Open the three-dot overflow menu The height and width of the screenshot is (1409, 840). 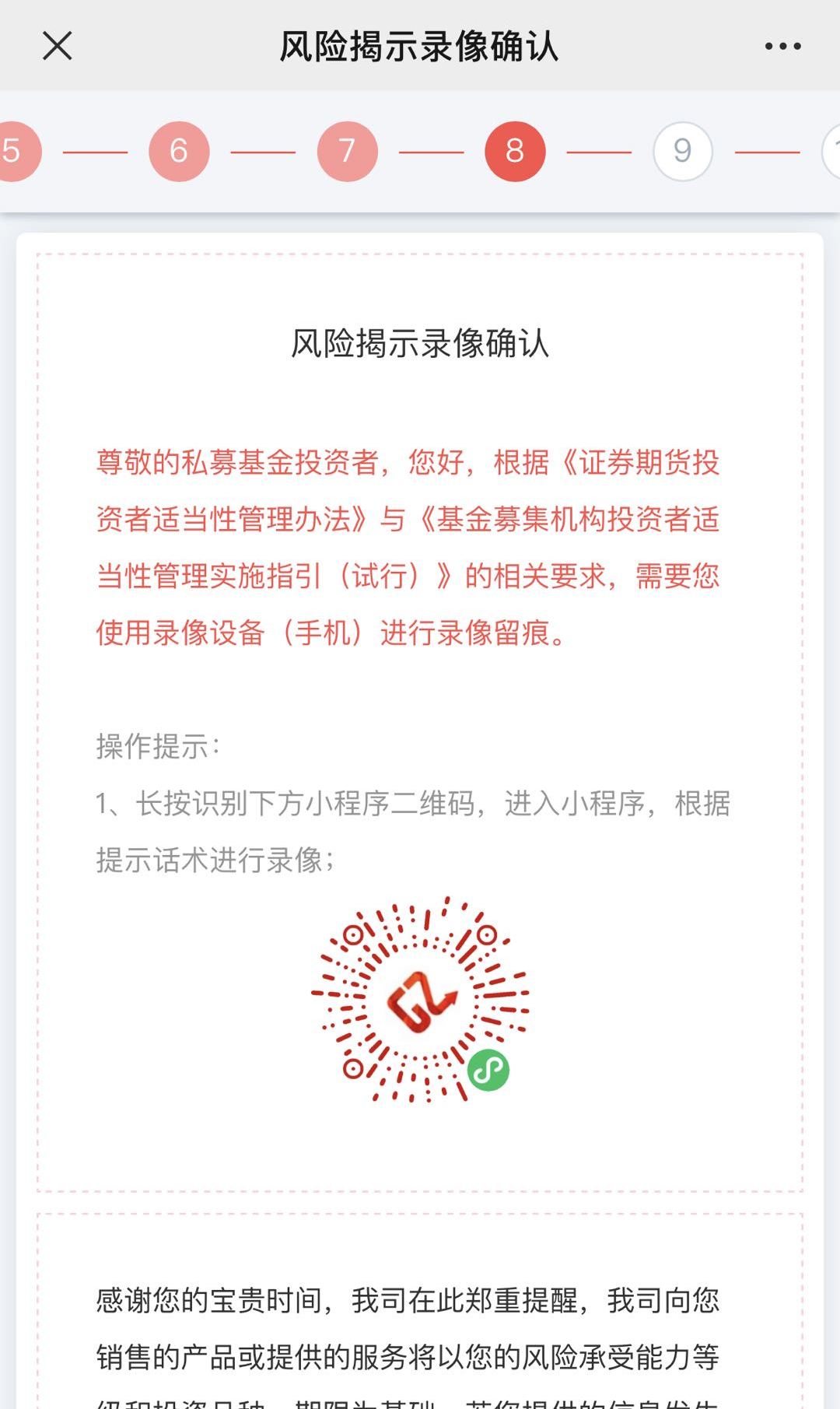(x=782, y=46)
